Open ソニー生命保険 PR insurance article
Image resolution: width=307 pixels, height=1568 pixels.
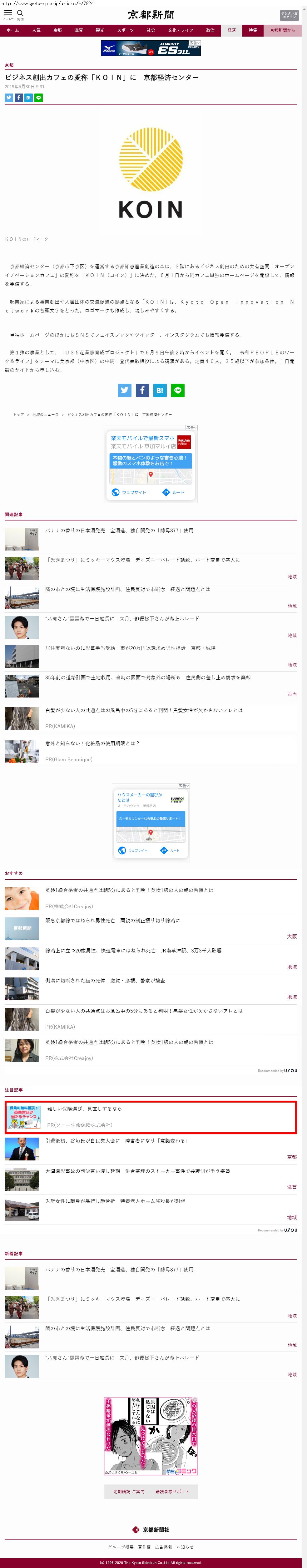pos(85,1109)
